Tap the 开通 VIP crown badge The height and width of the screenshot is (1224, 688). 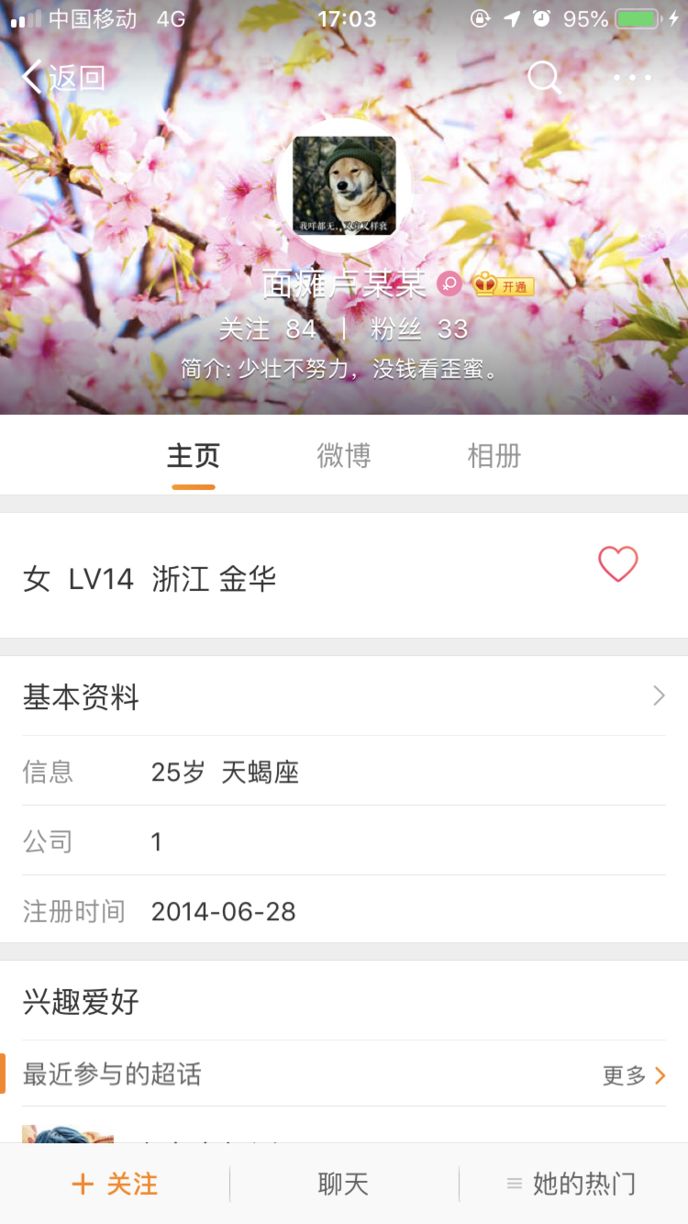503,286
